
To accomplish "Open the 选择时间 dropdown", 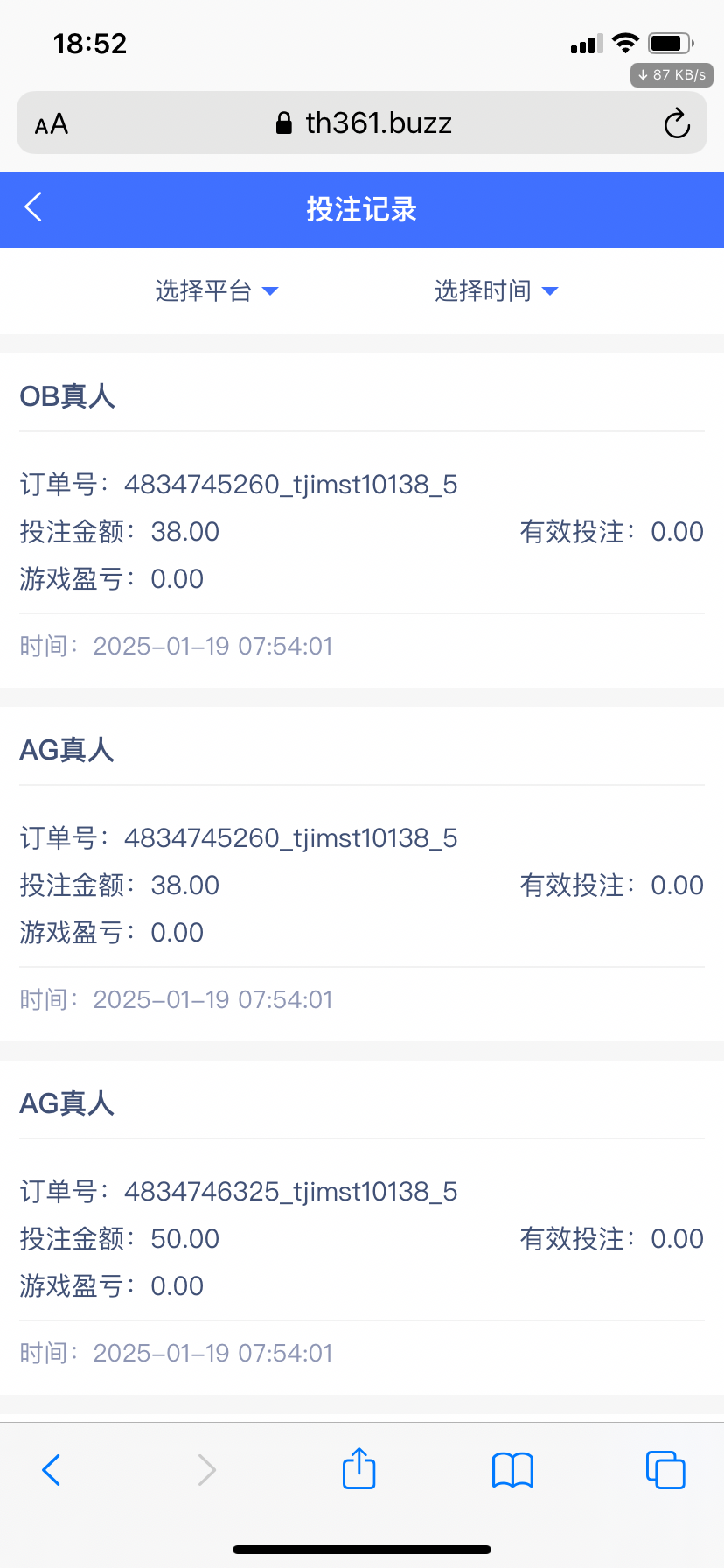I will coord(496,290).
